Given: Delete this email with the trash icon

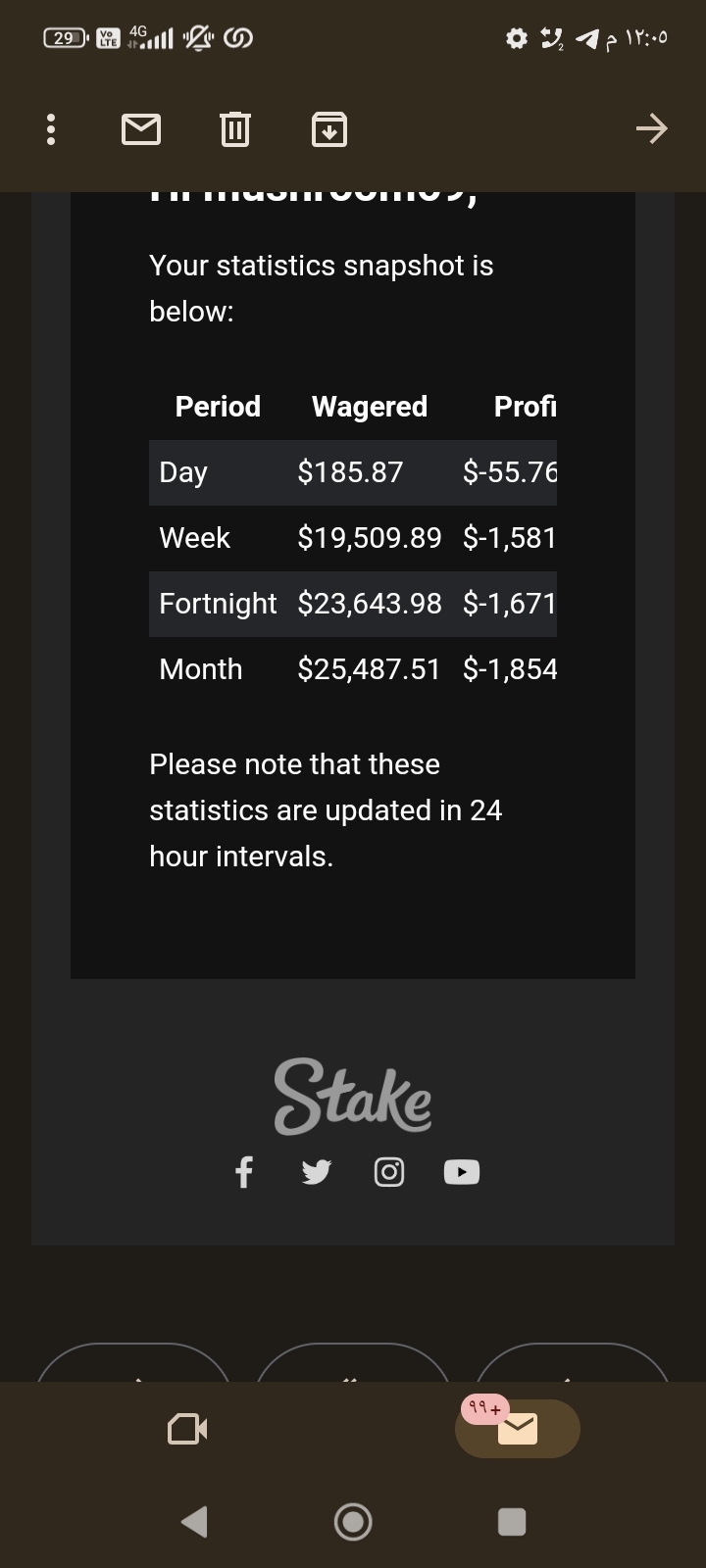Looking at the screenshot, I should pyautogui.click(x=235, y=129).
